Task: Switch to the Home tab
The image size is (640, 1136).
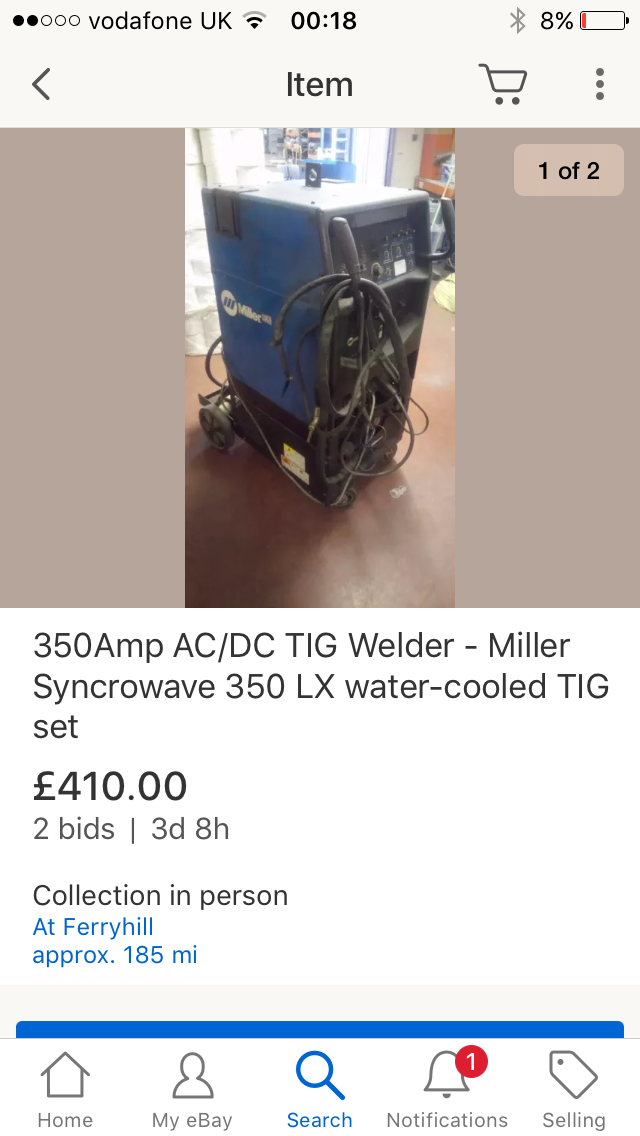Action: click(65, 1089)
